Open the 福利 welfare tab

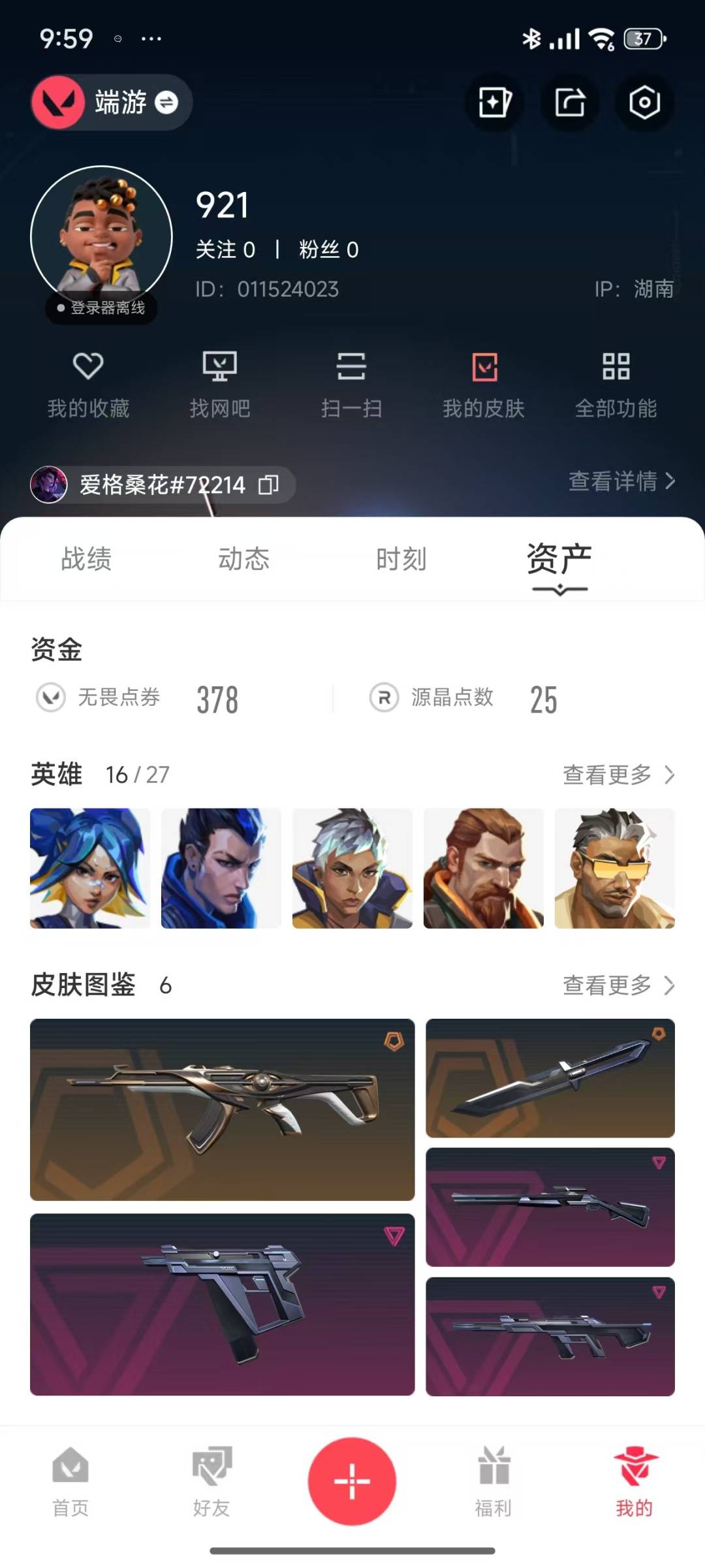pyautogui.click(x=493, y=1481)
